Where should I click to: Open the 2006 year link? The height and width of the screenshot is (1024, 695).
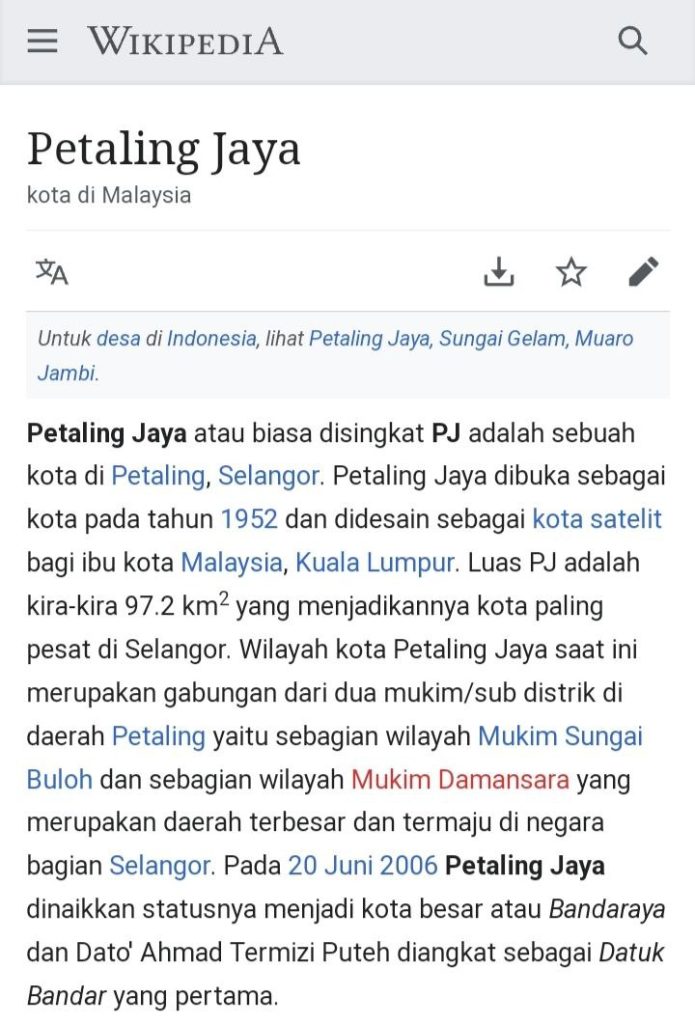click(412, 865)
